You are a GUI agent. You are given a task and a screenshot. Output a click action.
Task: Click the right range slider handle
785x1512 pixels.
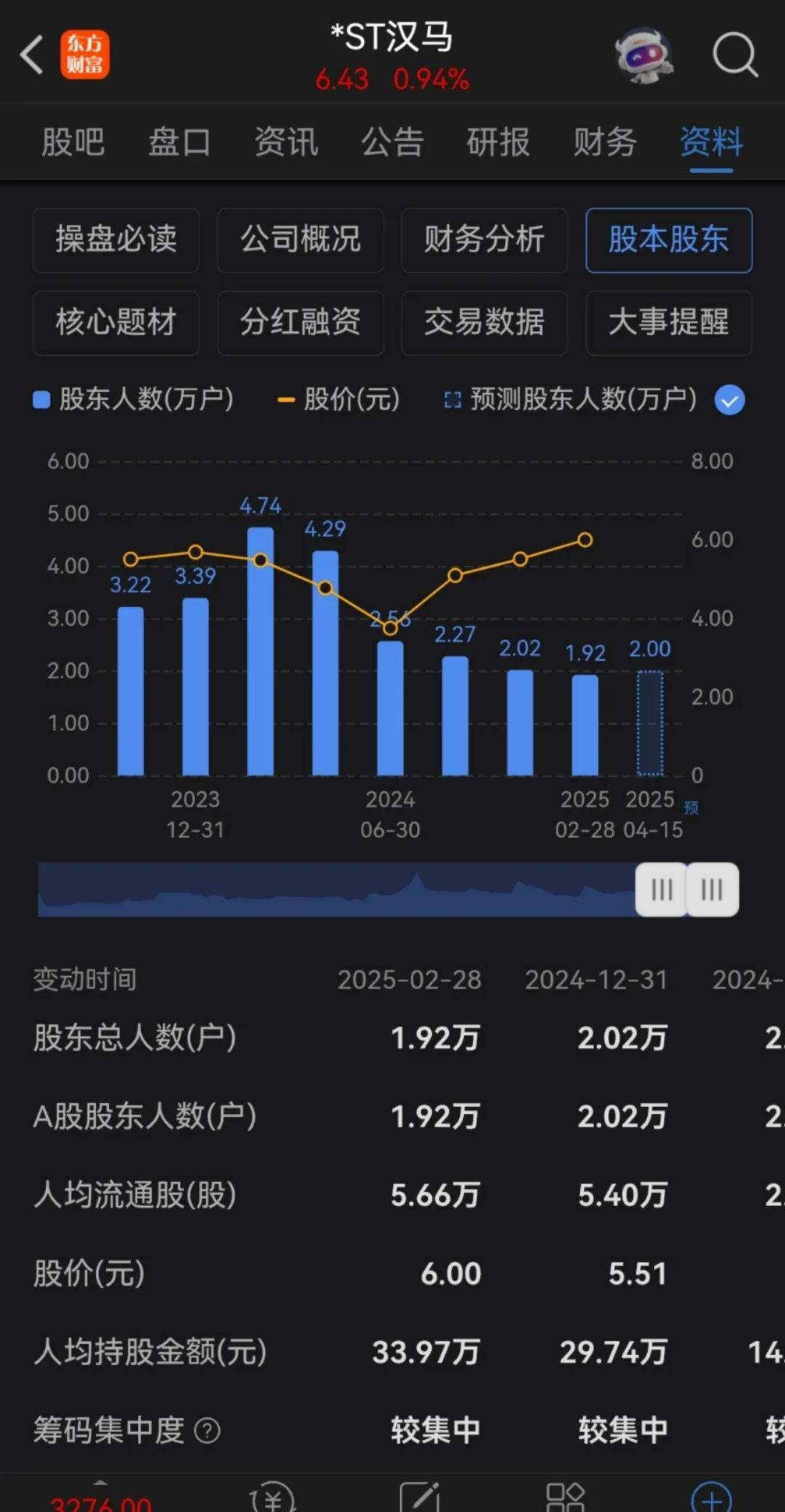point(711,889)
